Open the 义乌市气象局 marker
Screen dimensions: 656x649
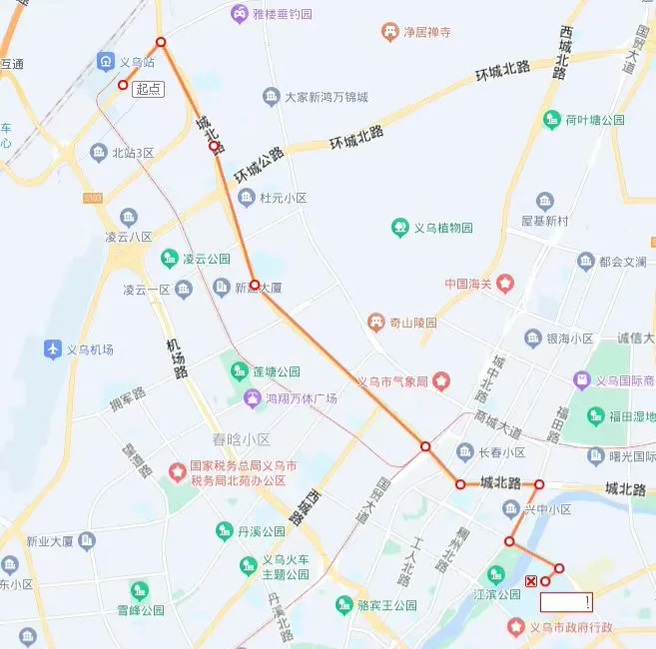click(x=442, y=382)
